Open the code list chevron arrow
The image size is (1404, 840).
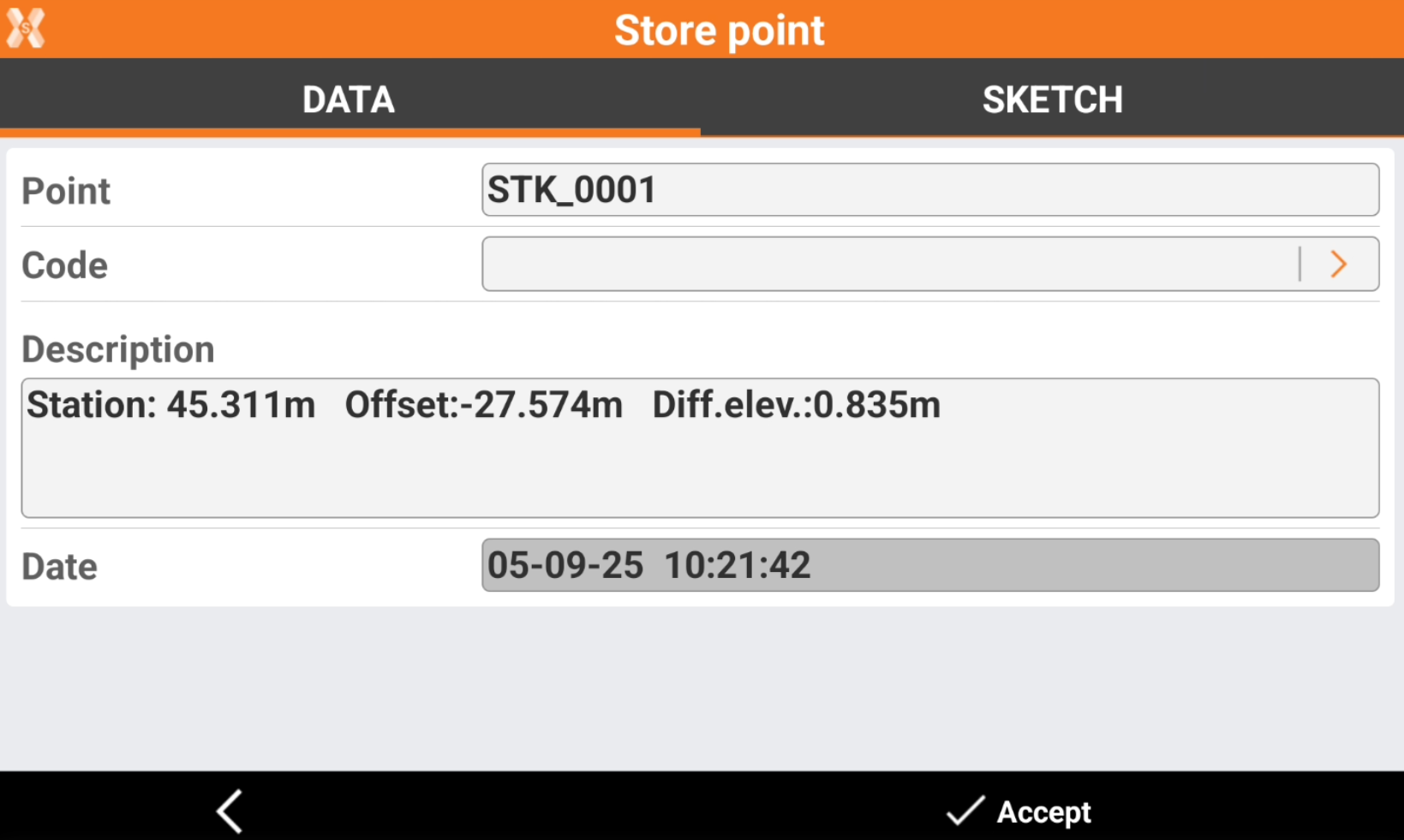click(x=1339, y=265)
